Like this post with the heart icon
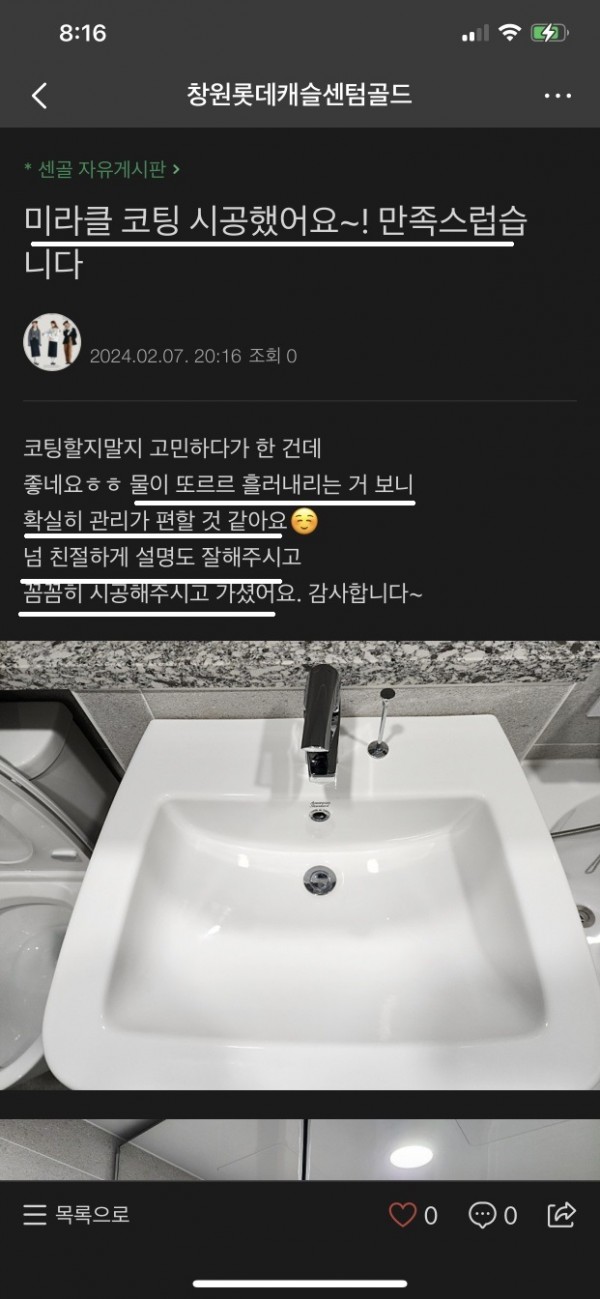600x1299 pixels. pos(402,1215)
